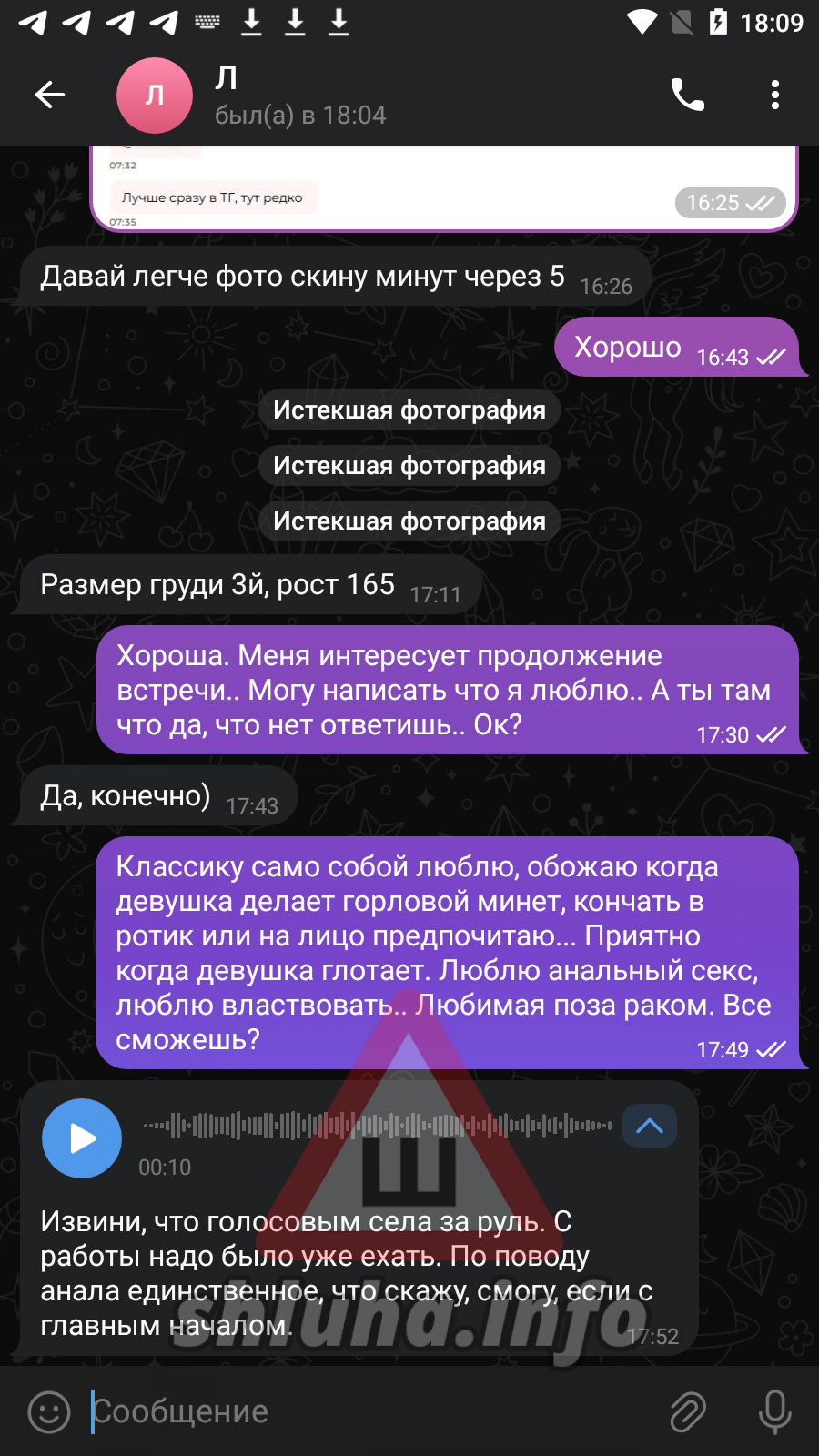Open the screenshot image sent at 16:25
The image size is (819, 1456).
[444, 188]
